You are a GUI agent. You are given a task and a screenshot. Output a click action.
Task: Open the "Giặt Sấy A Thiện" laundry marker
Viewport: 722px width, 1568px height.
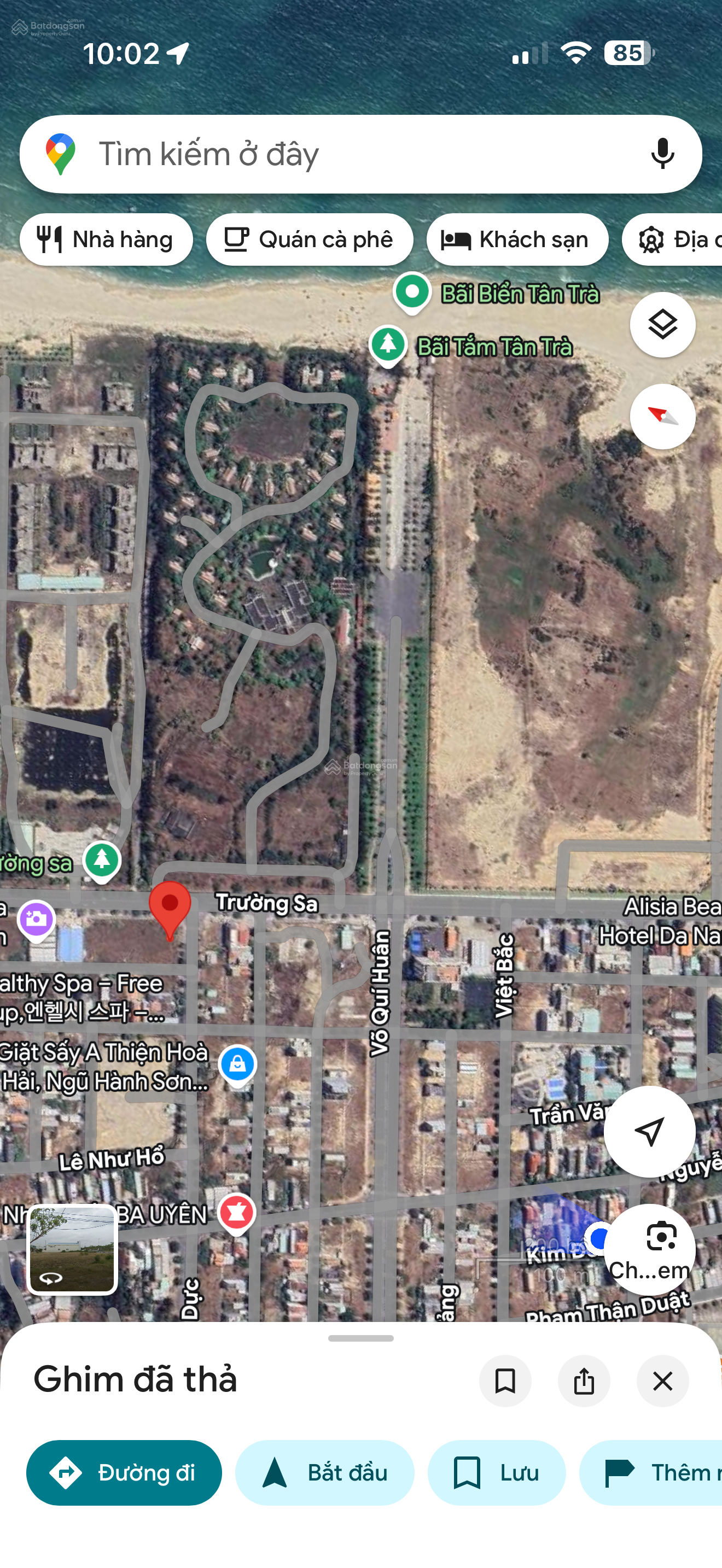click(237, 1064)
